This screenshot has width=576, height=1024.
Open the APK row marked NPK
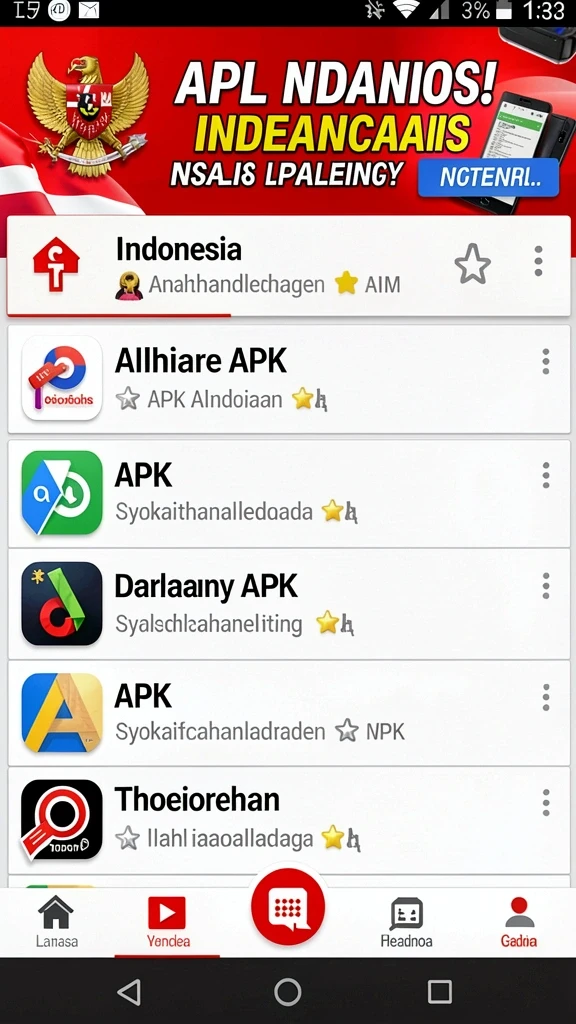[288, 712]
